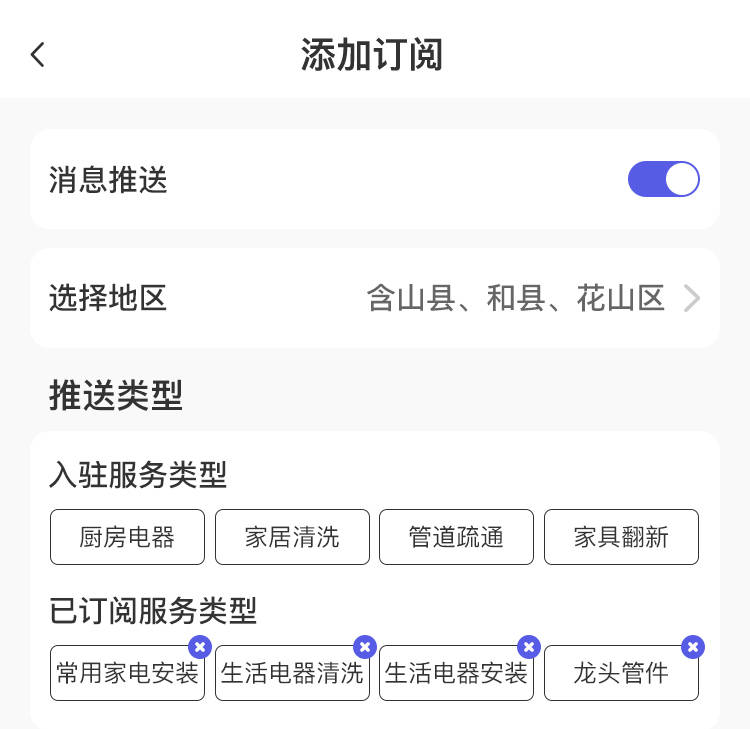
Task: Remove 常用家电安装 from subscribed types
Action: pos(200,647)
